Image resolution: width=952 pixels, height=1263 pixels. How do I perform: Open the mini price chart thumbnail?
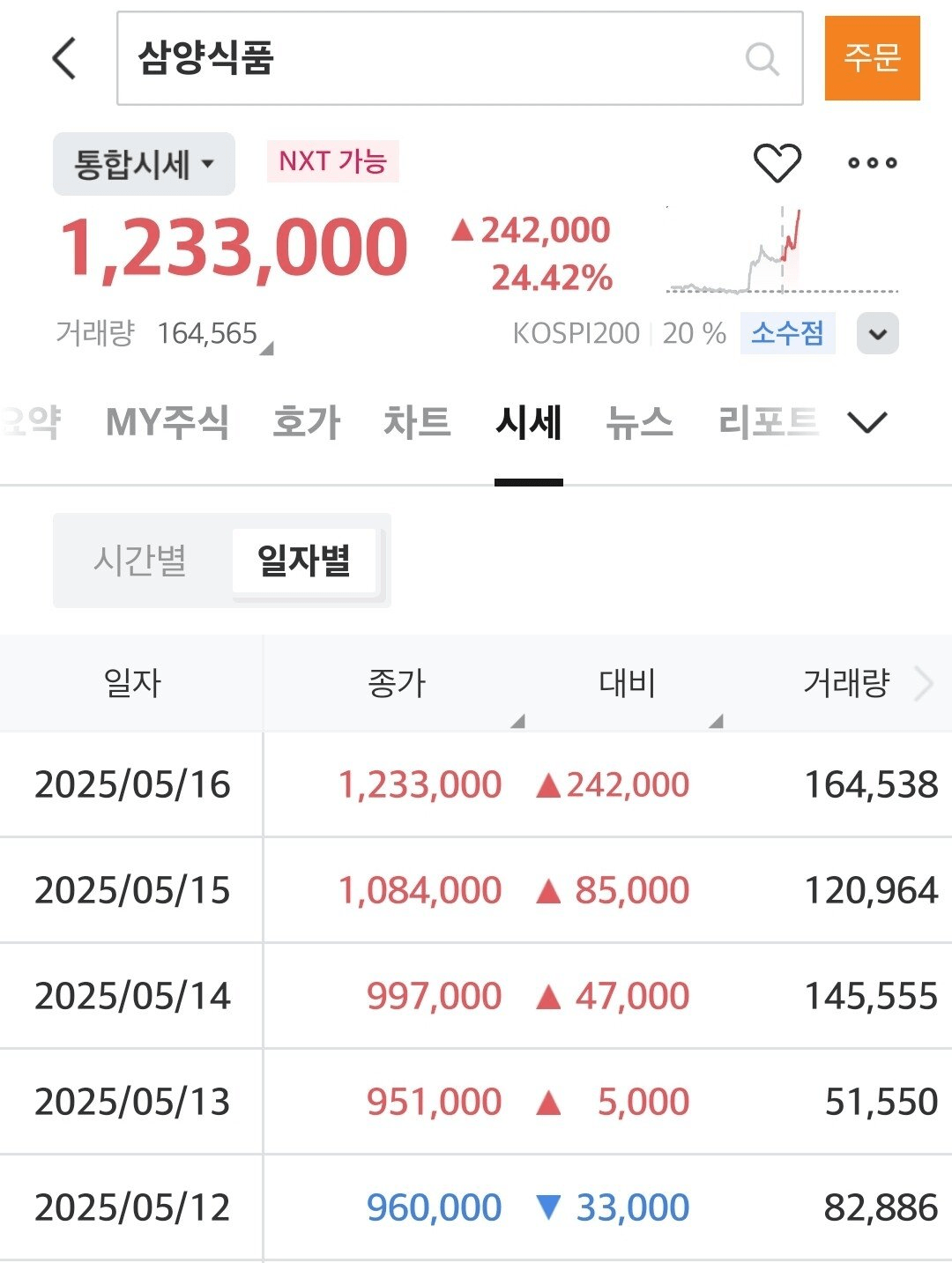tap(781, 250)
